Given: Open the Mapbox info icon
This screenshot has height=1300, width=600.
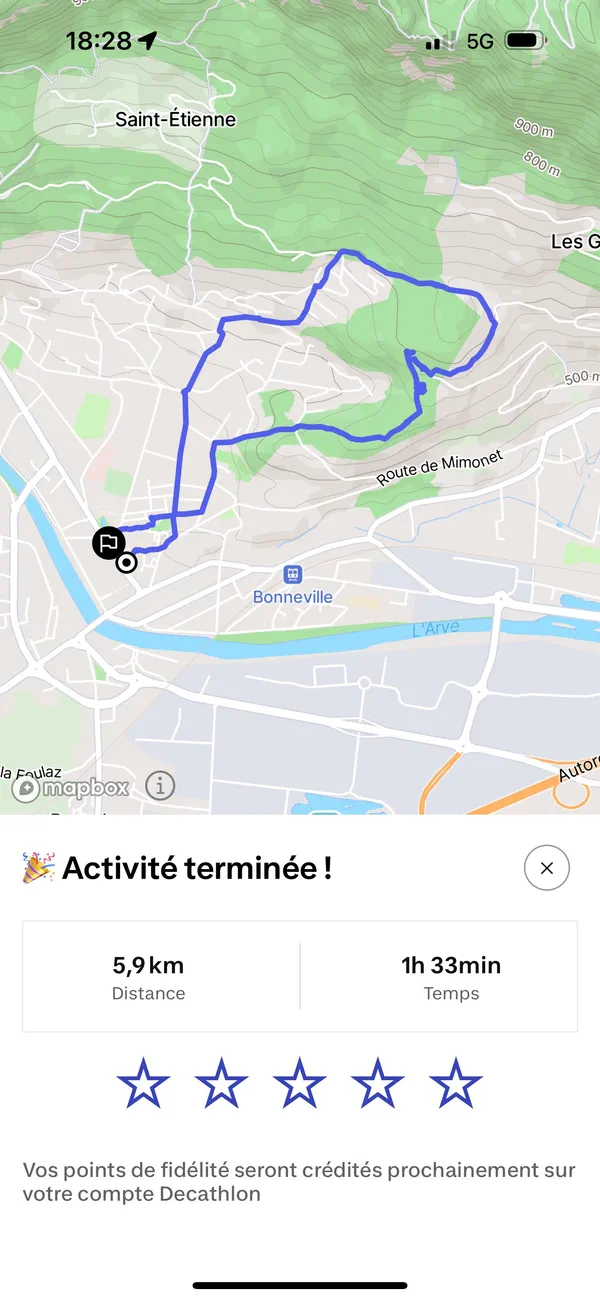Looking at the screenshot, I should pos(160,786).
